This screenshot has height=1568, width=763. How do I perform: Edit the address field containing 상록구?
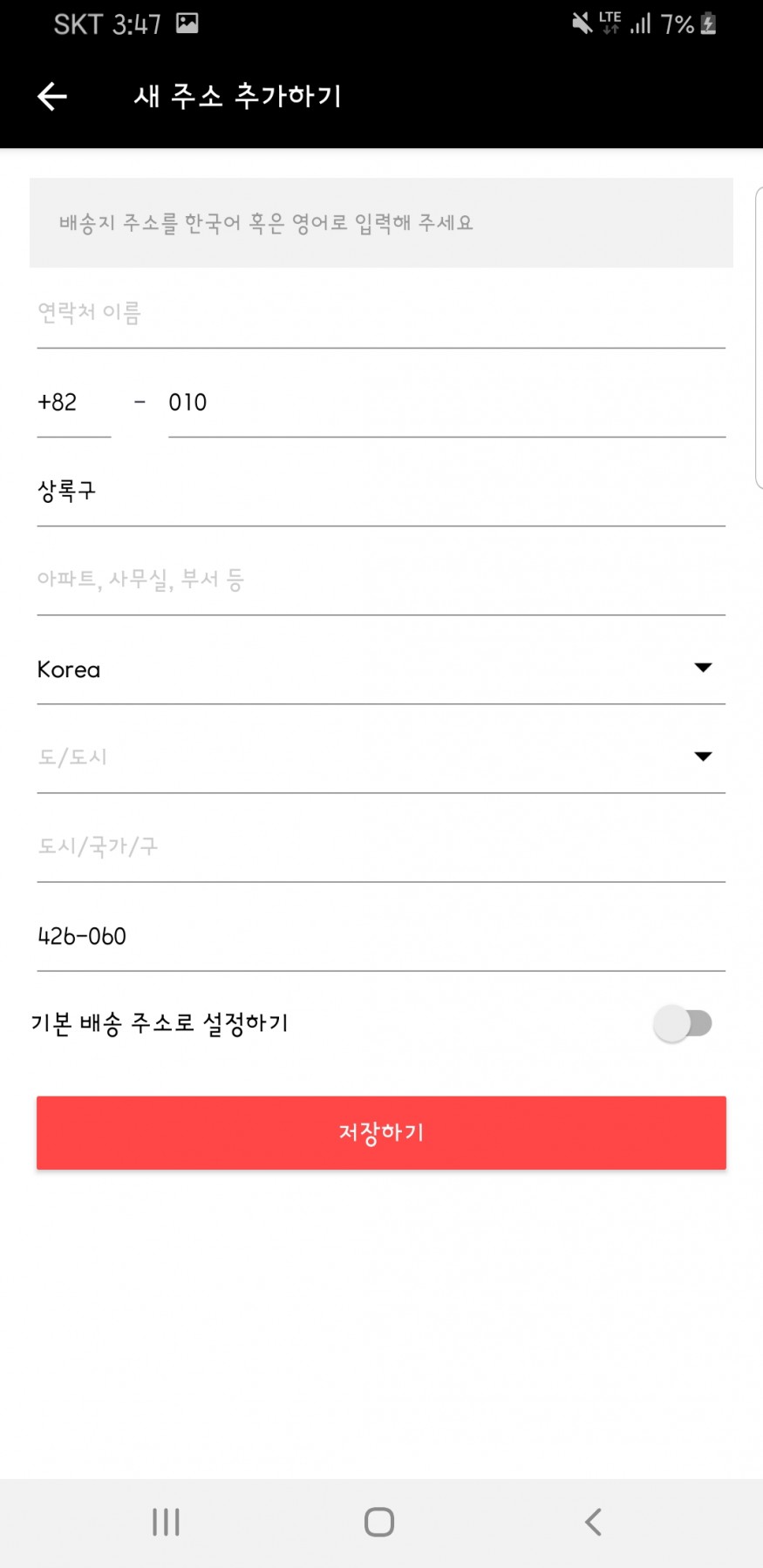pyautogui.click(x=381, y=492)
